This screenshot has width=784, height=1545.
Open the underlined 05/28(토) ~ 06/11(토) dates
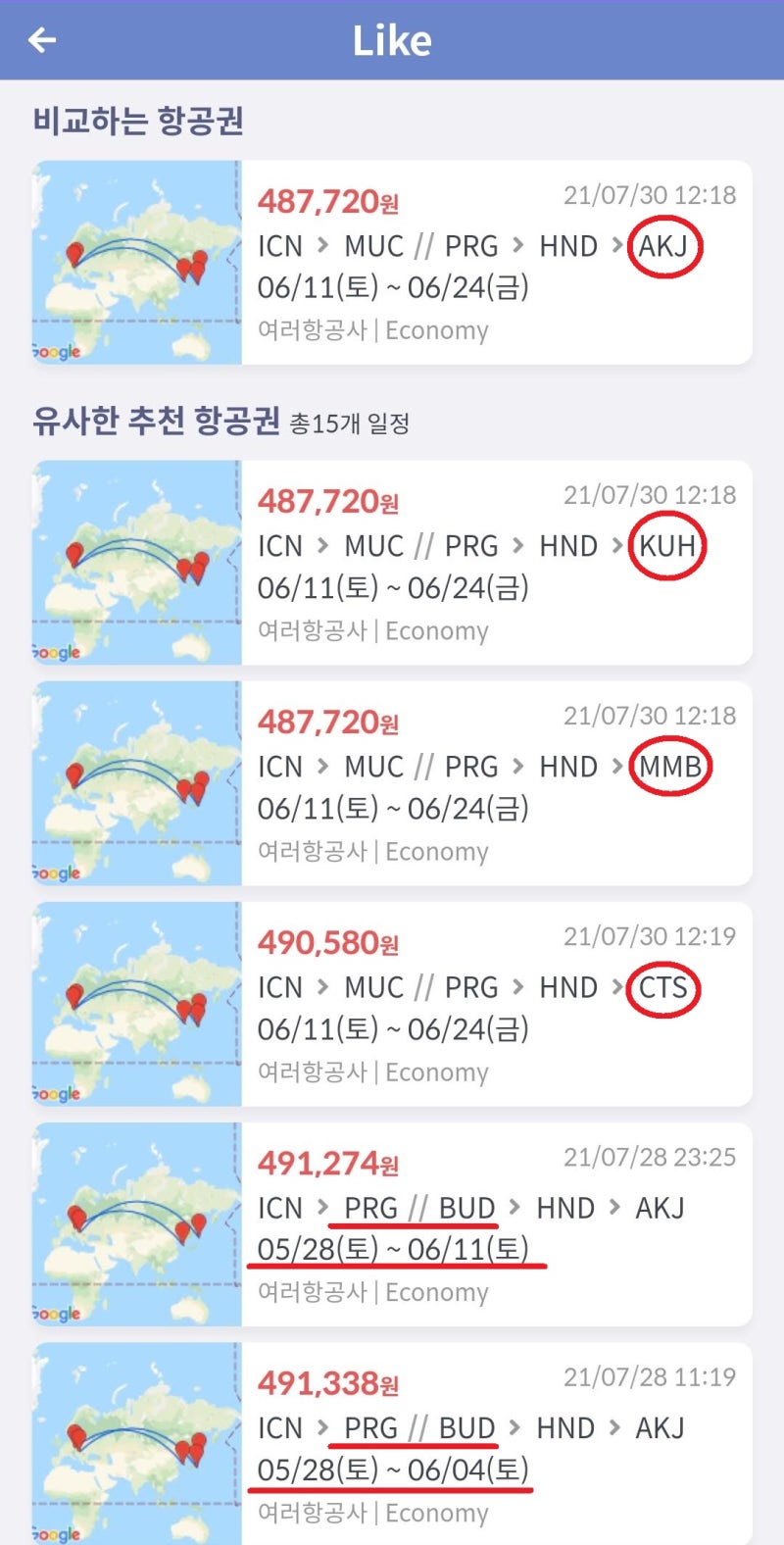(394, 1251)
